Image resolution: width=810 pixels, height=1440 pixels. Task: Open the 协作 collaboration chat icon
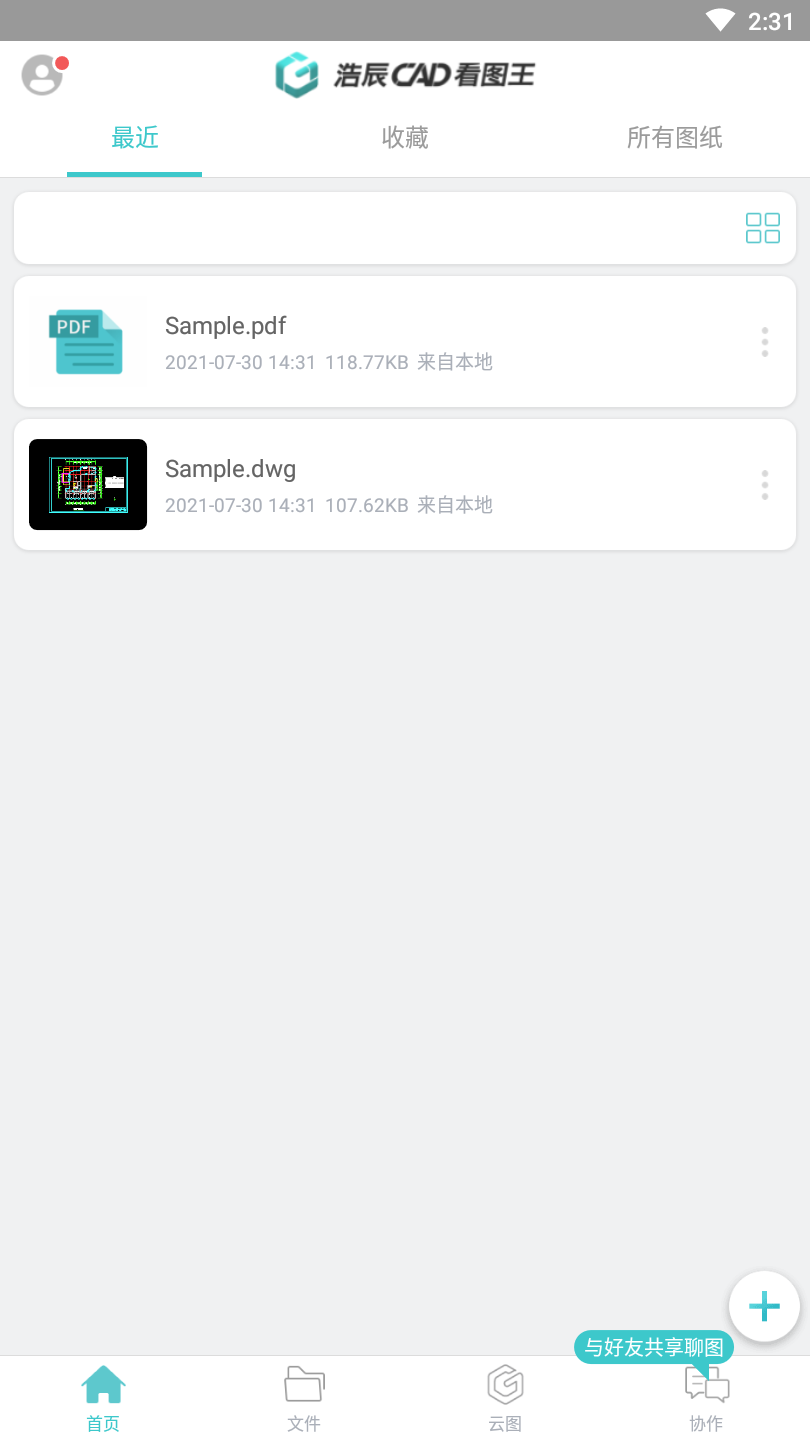tap(706, 1384)
